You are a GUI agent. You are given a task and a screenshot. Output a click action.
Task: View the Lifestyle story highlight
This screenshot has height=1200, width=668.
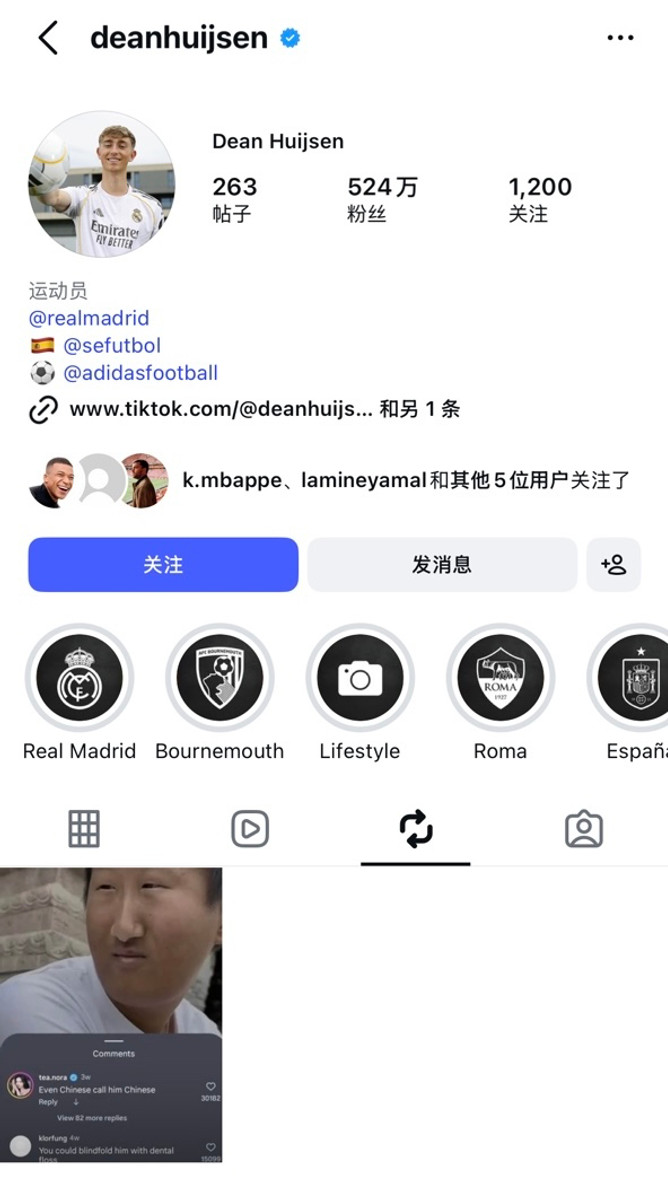coord(359,678)
